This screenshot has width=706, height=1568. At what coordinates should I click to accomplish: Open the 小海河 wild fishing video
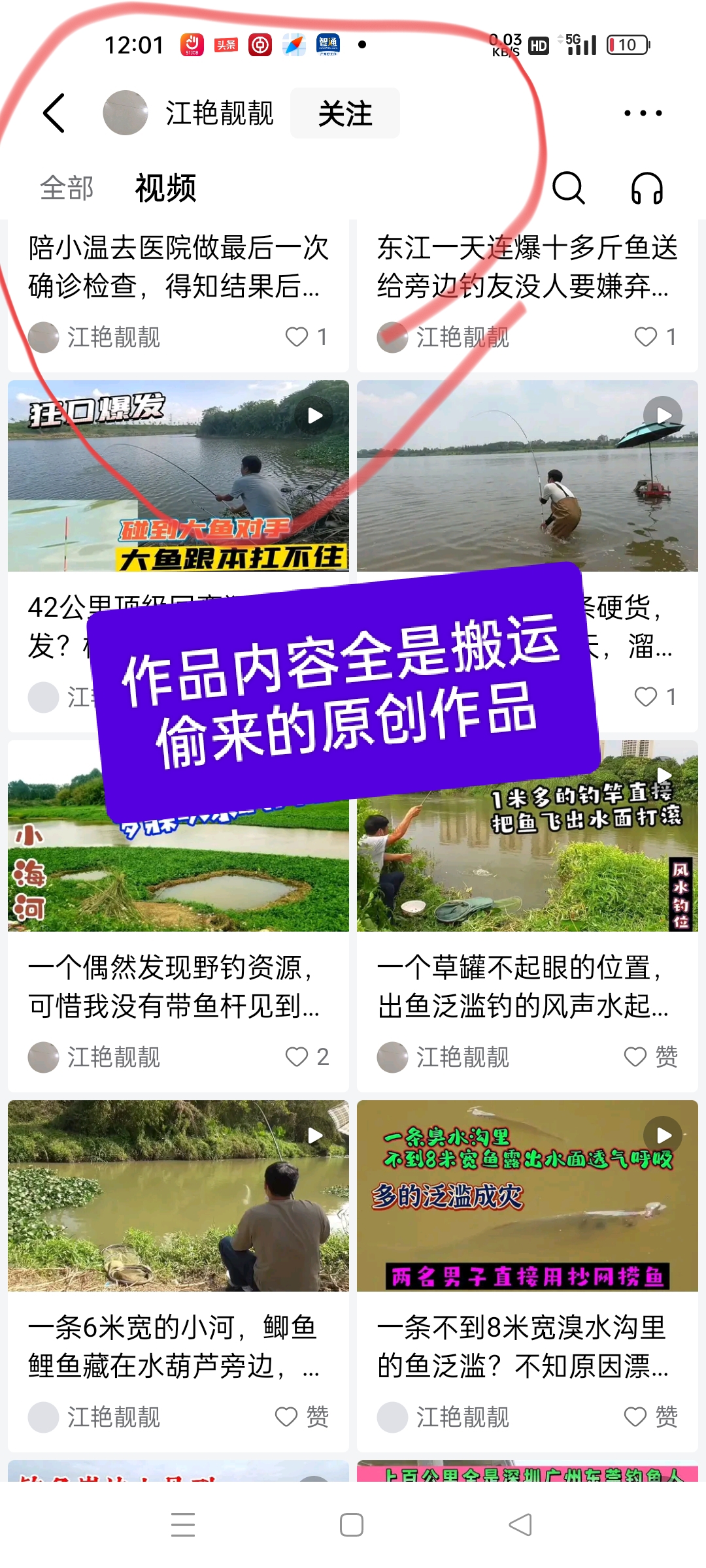point(178,869)
